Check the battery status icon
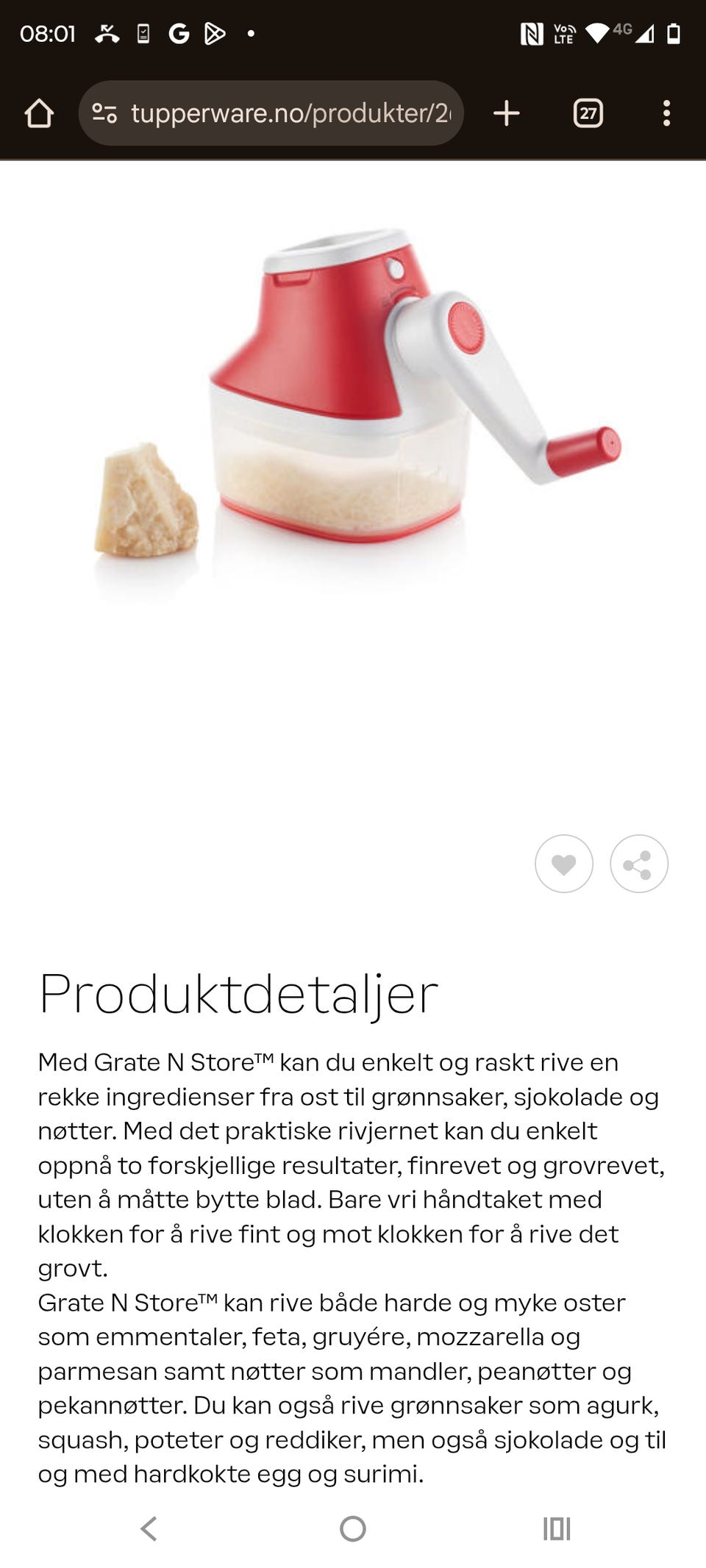 coord(674,32)
